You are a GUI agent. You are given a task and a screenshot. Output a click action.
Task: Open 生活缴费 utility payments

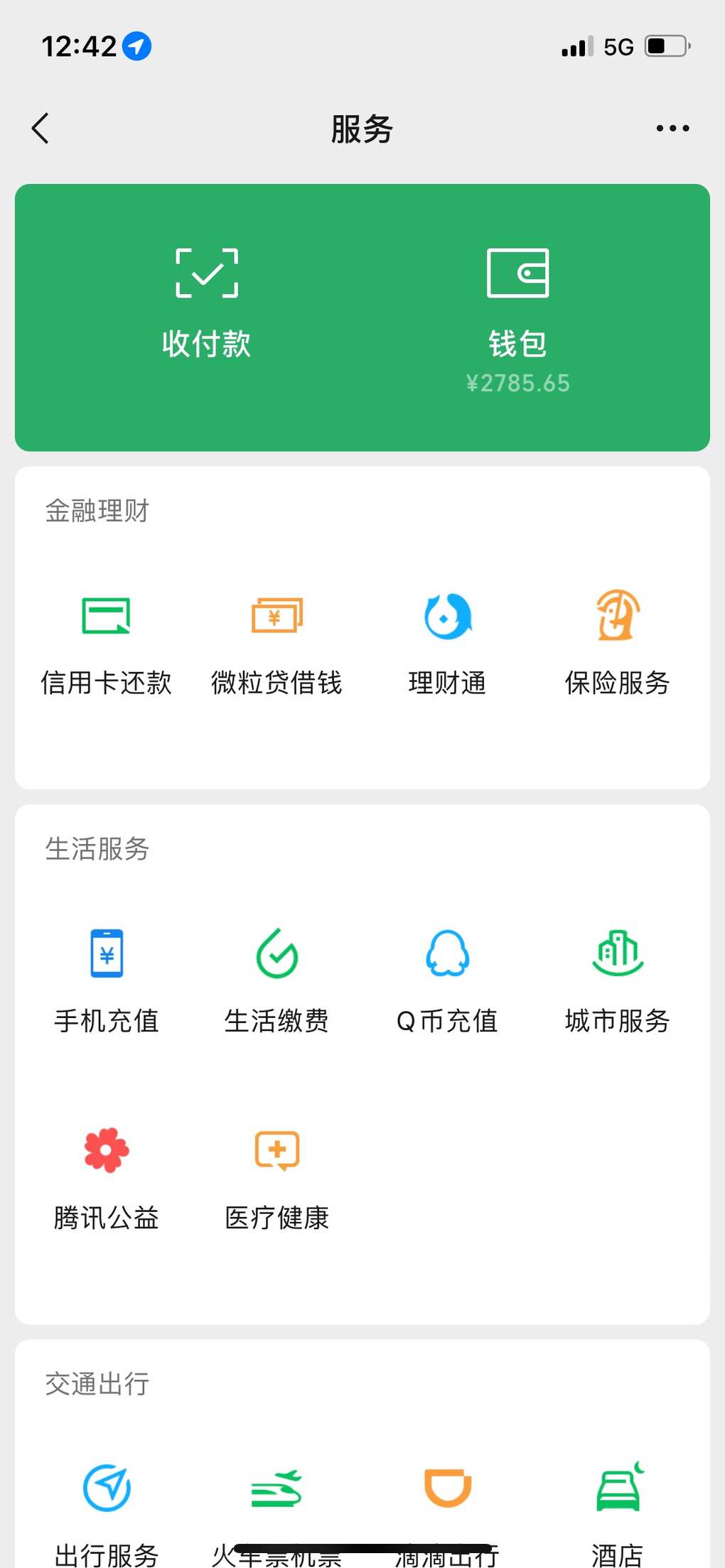276,982
